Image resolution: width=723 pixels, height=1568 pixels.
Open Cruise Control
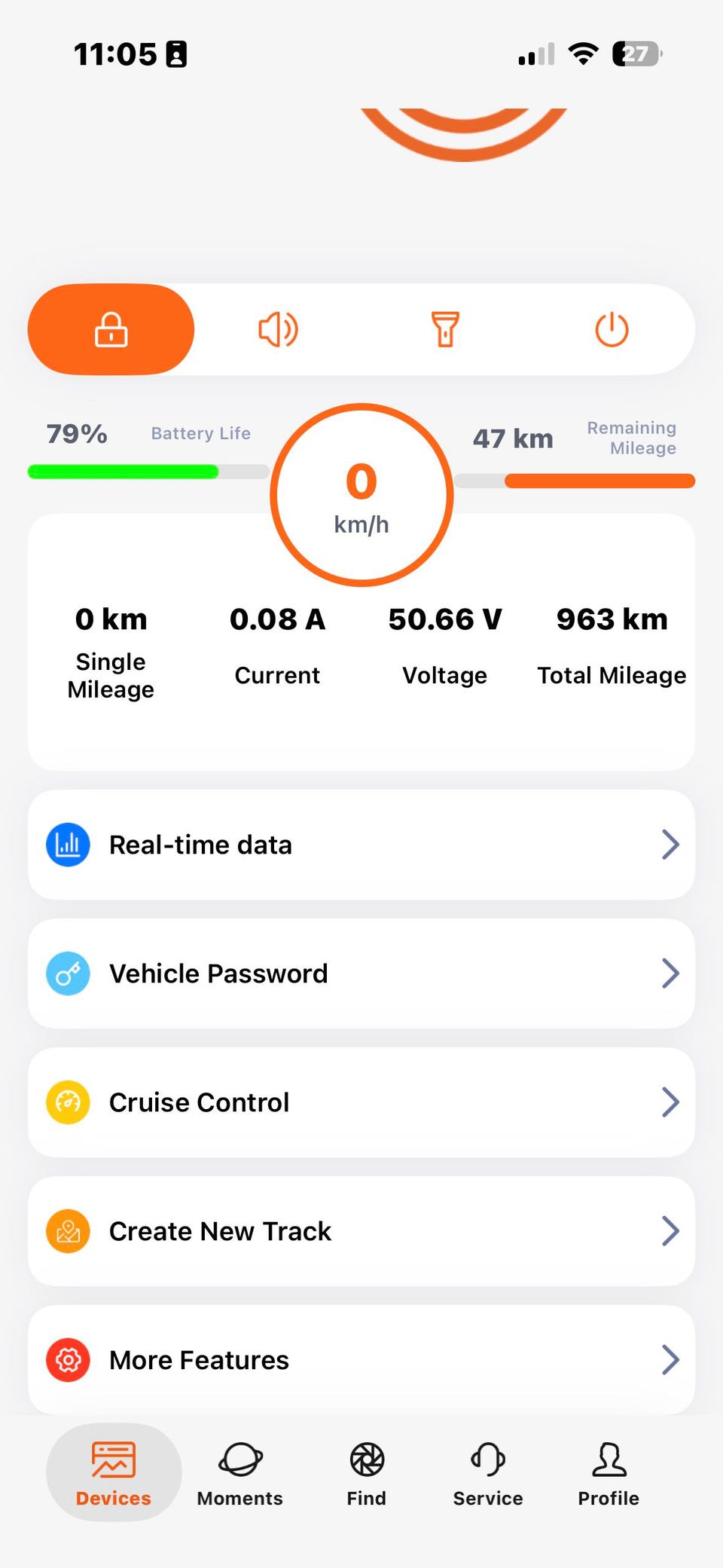[x=361, y=1102]
